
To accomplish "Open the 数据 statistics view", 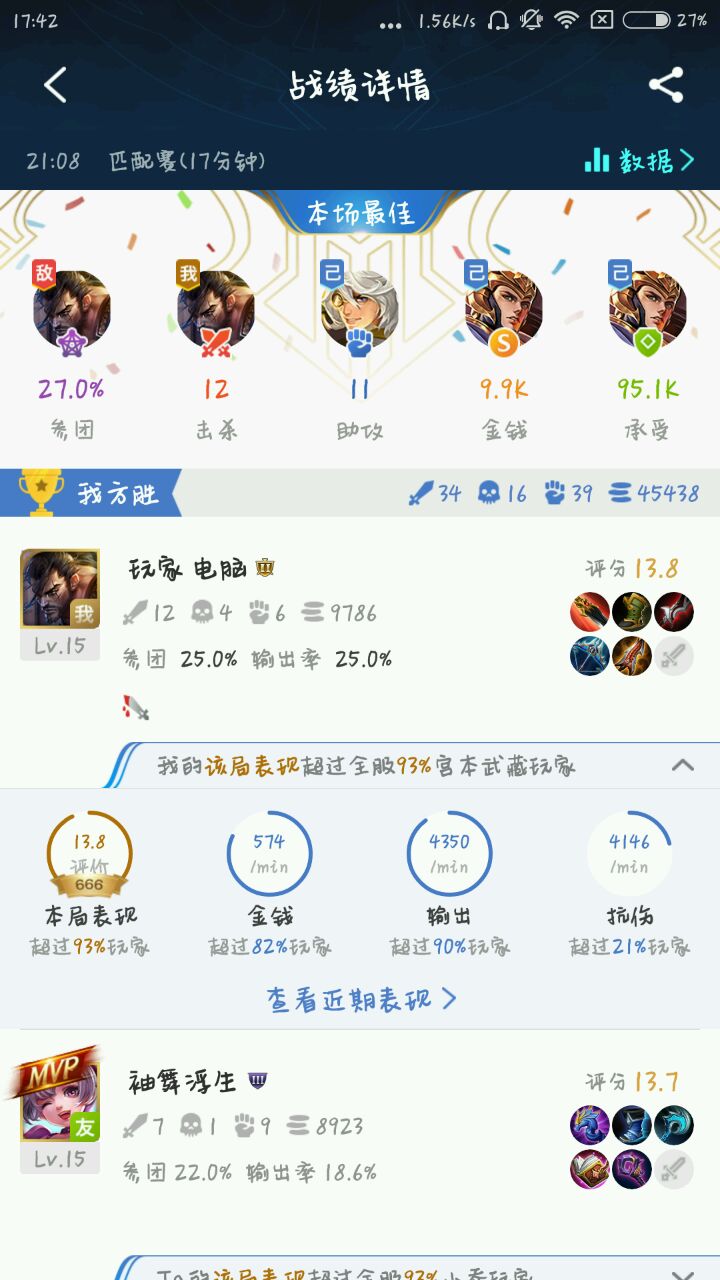I will click(x=638, y=160).
